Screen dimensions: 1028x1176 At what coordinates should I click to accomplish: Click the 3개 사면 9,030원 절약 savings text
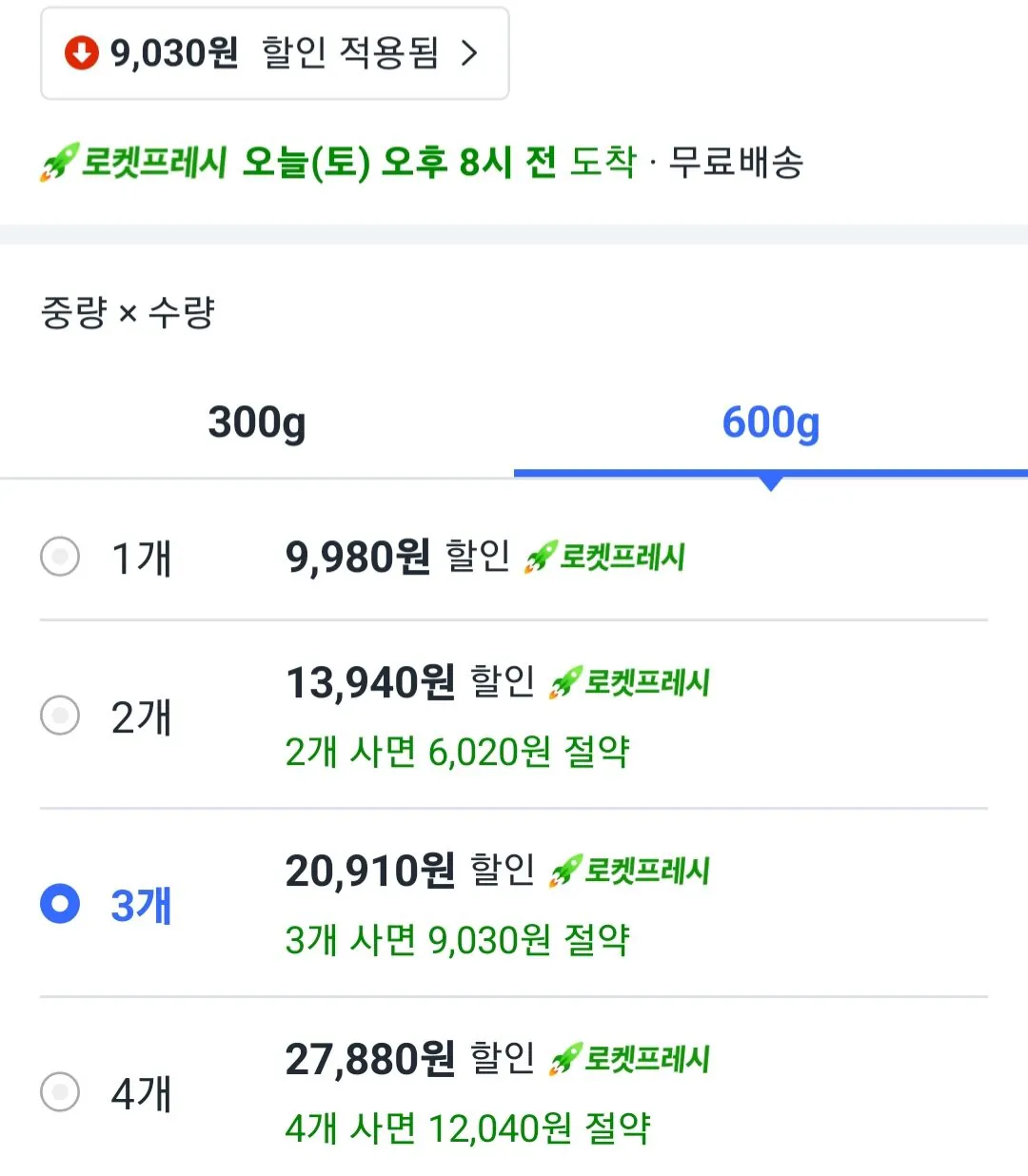459,938
